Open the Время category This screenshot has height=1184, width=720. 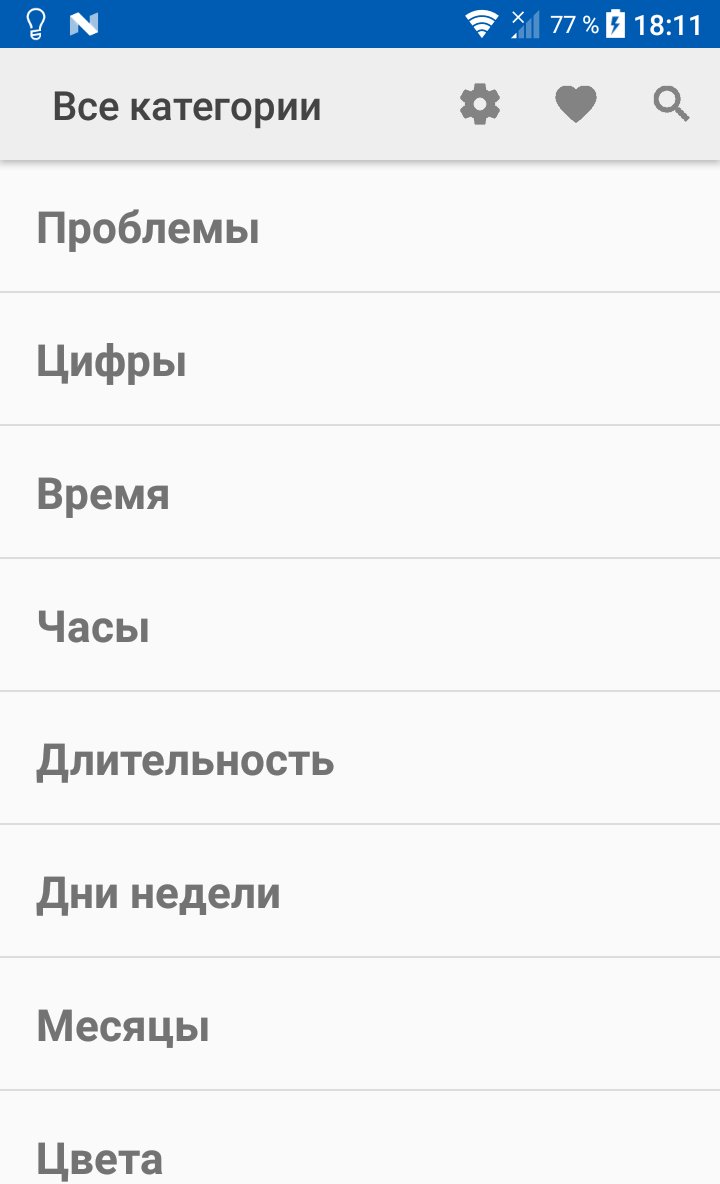(360, 492)
